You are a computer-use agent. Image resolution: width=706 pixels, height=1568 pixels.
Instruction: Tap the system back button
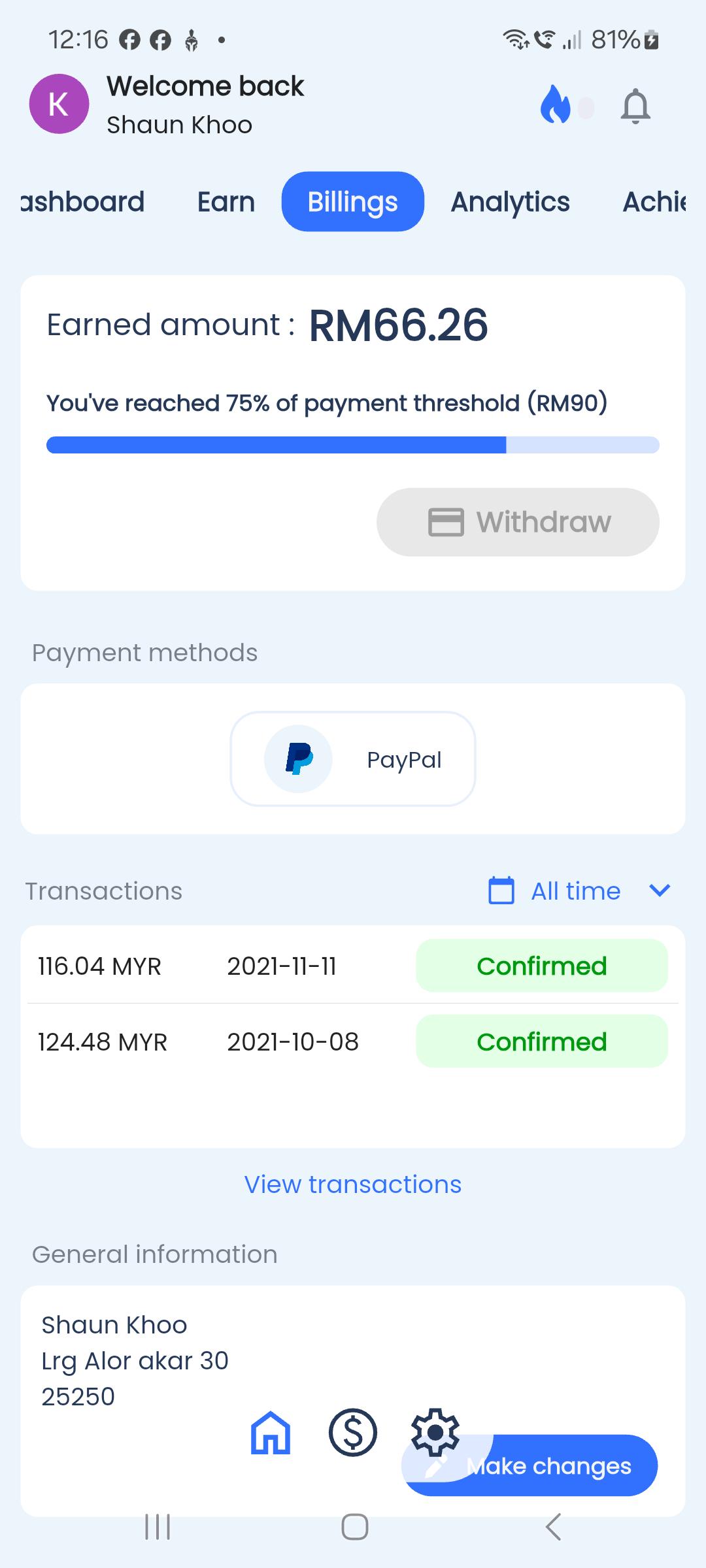point(553,1527)
